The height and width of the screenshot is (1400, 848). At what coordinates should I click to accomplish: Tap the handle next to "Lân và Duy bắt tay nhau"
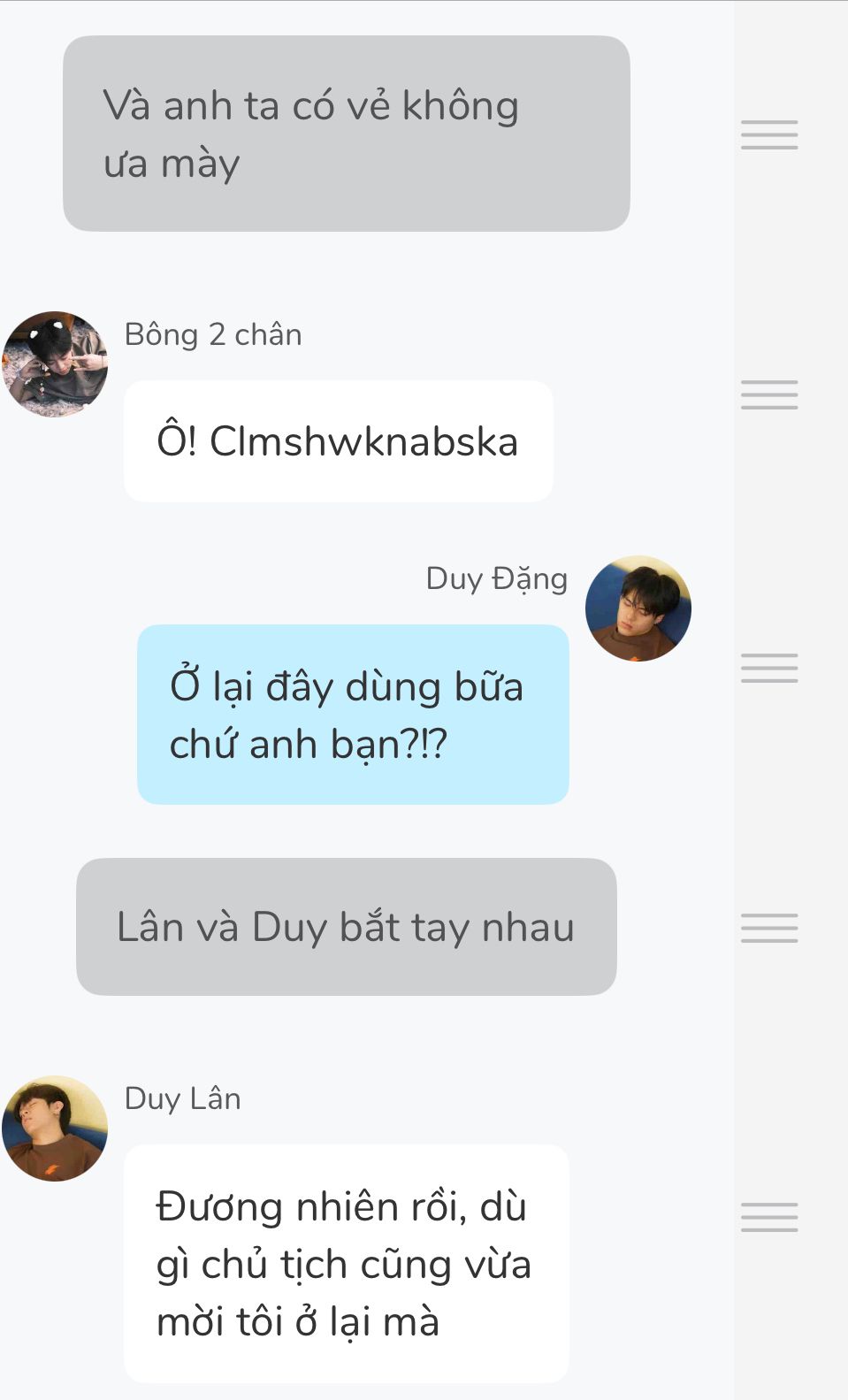coord(769,928)
